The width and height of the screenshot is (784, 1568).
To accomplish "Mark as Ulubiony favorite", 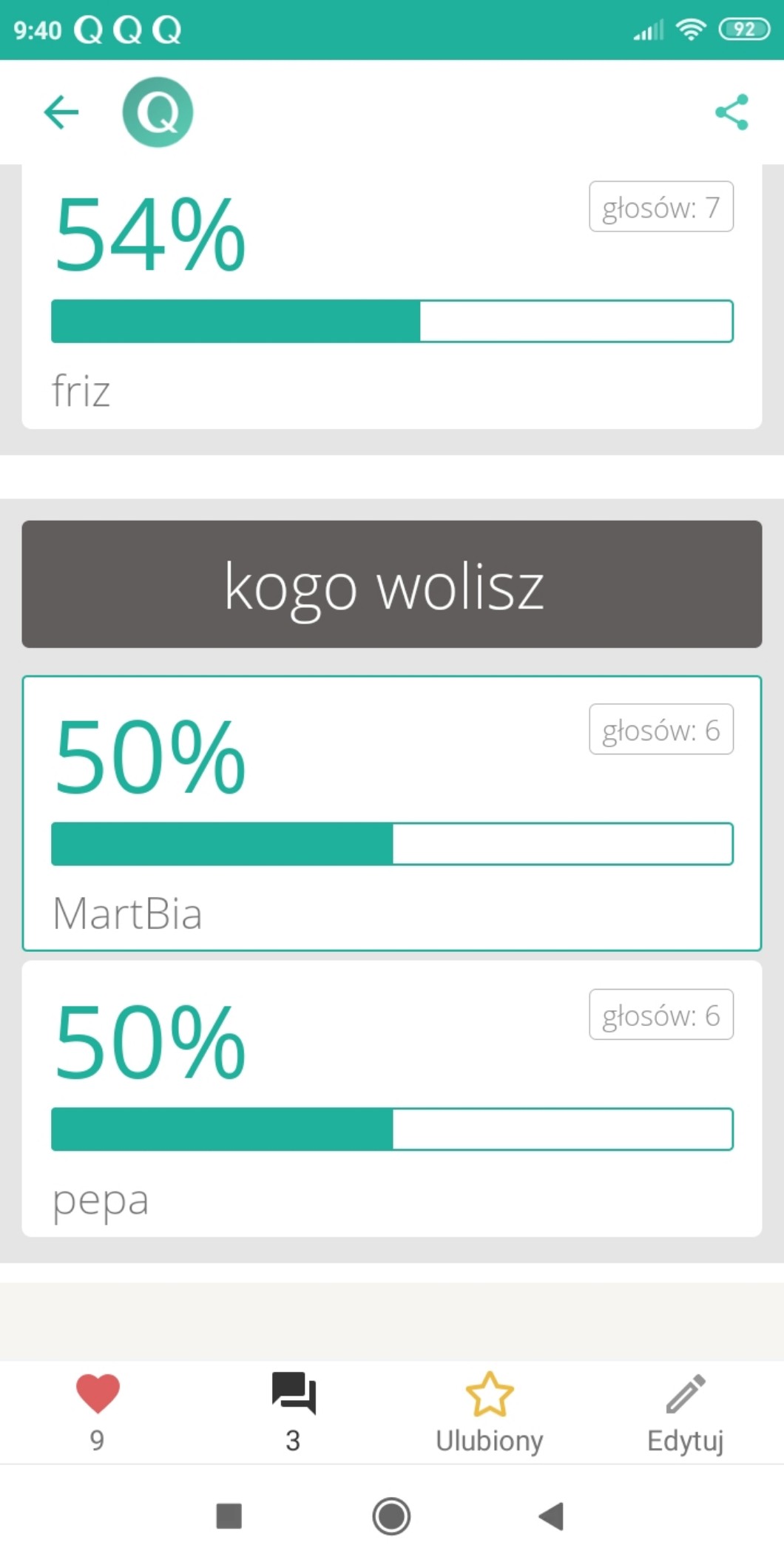I will point(489,1410).
